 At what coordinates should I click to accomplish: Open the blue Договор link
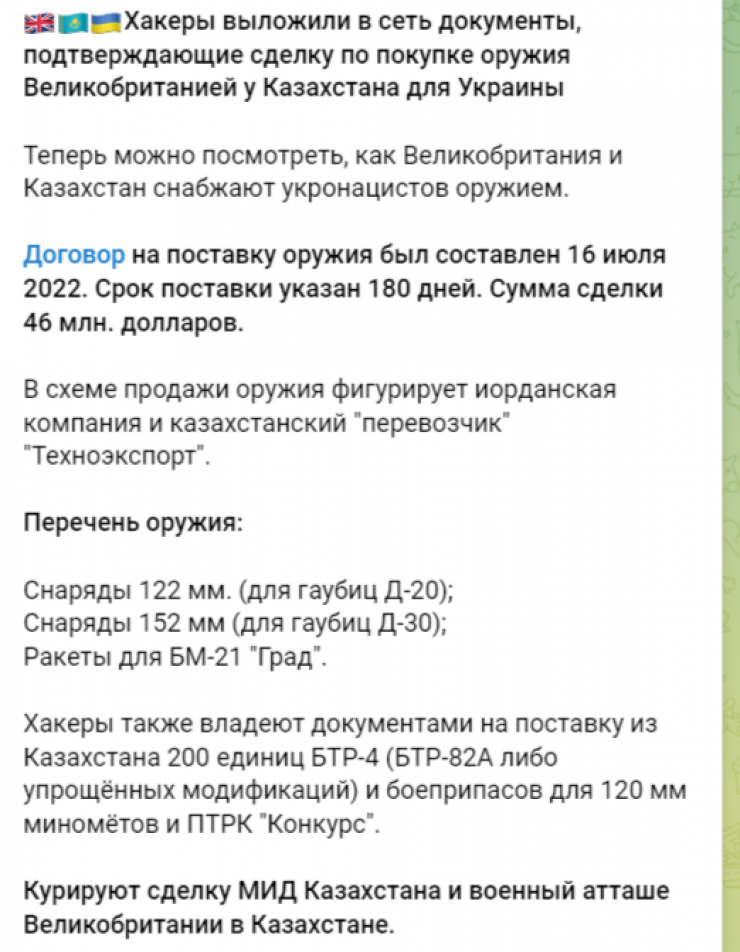click(x=74, y=254)
